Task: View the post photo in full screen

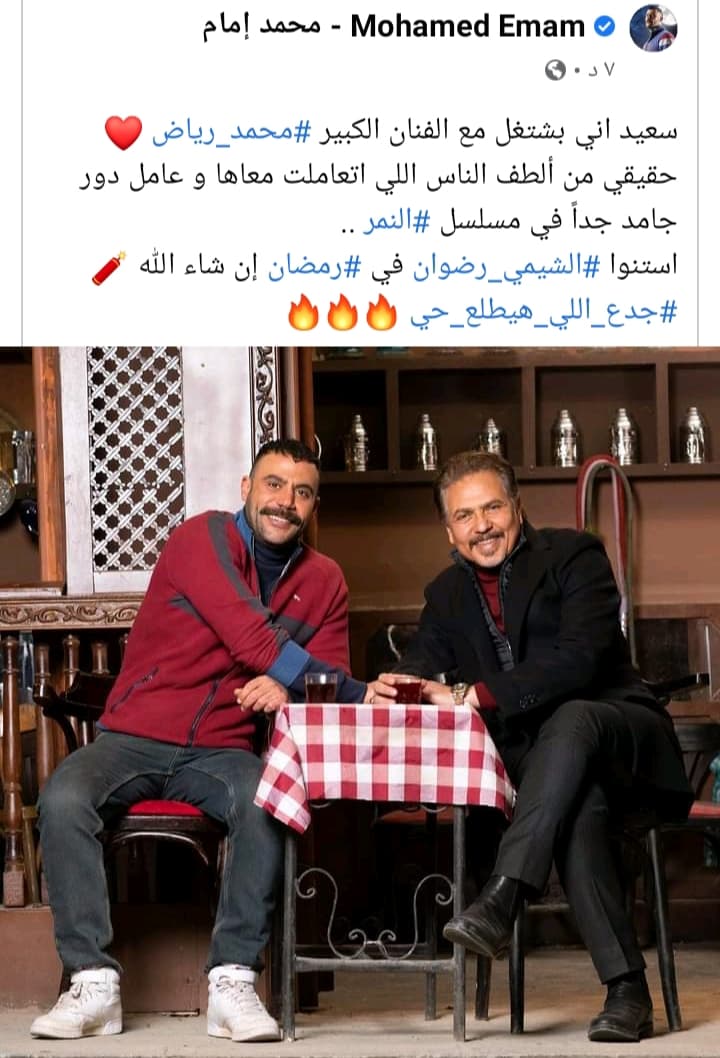Action: pyautogui.click(x=360, y=700)
